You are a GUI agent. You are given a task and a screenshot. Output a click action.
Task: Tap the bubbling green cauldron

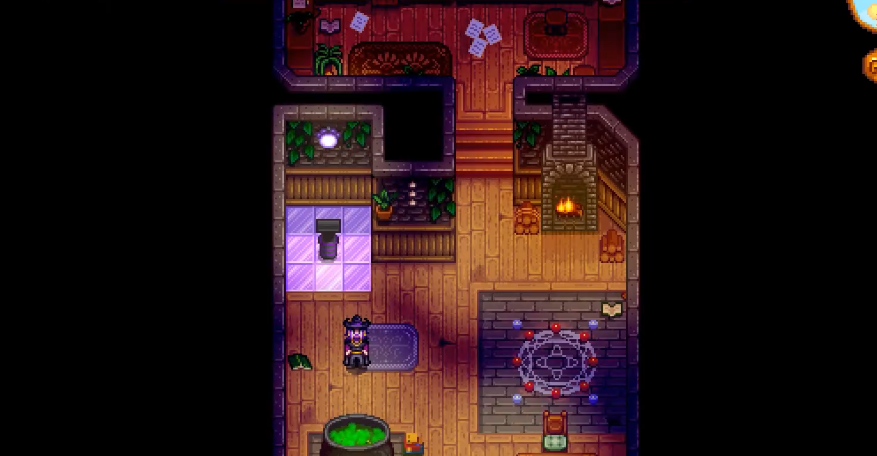(x=358, y=436)
